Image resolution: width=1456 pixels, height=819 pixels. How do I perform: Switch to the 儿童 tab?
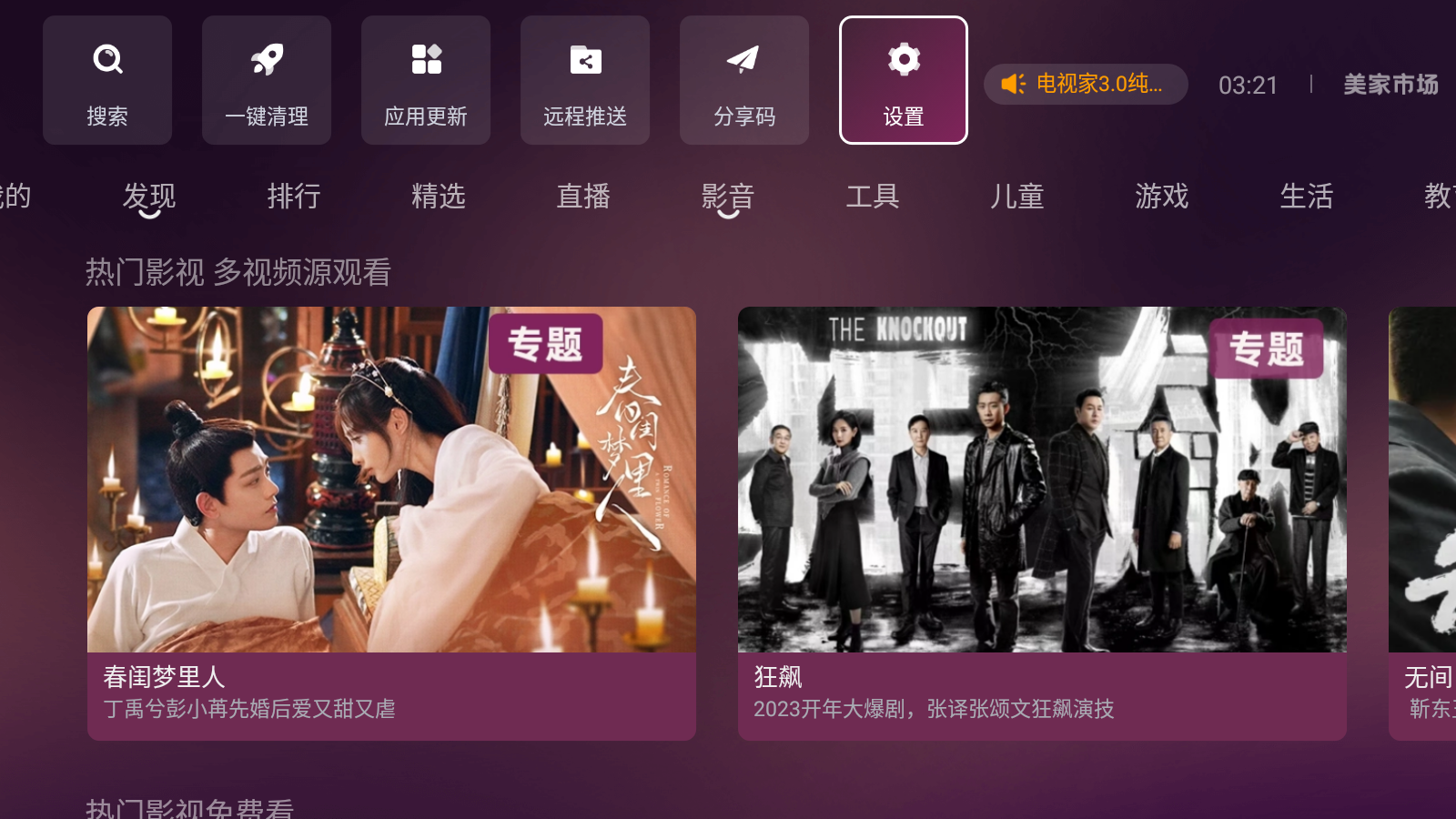point(1017,197)
